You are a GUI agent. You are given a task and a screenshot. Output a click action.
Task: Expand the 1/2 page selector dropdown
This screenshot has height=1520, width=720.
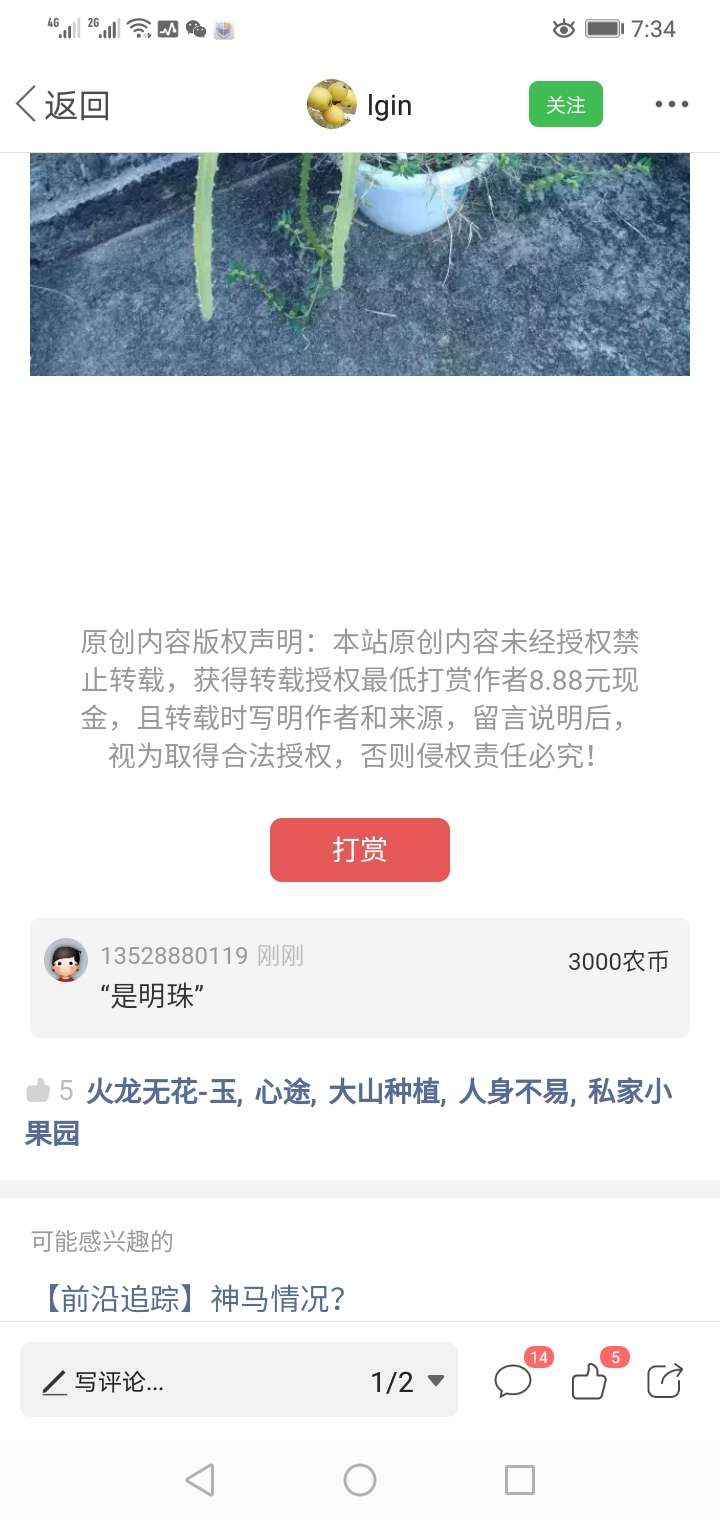click(407, 1381)
